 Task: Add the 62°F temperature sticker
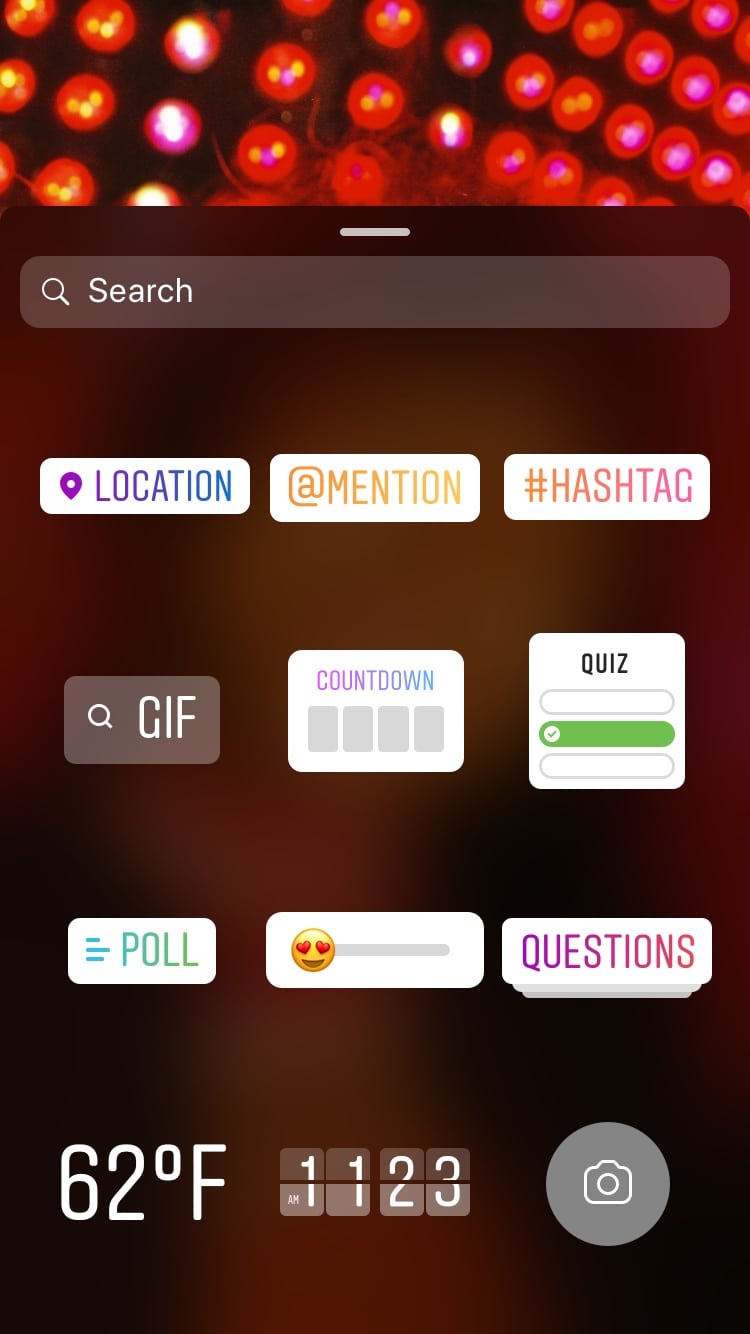[x=142, y=1183]
